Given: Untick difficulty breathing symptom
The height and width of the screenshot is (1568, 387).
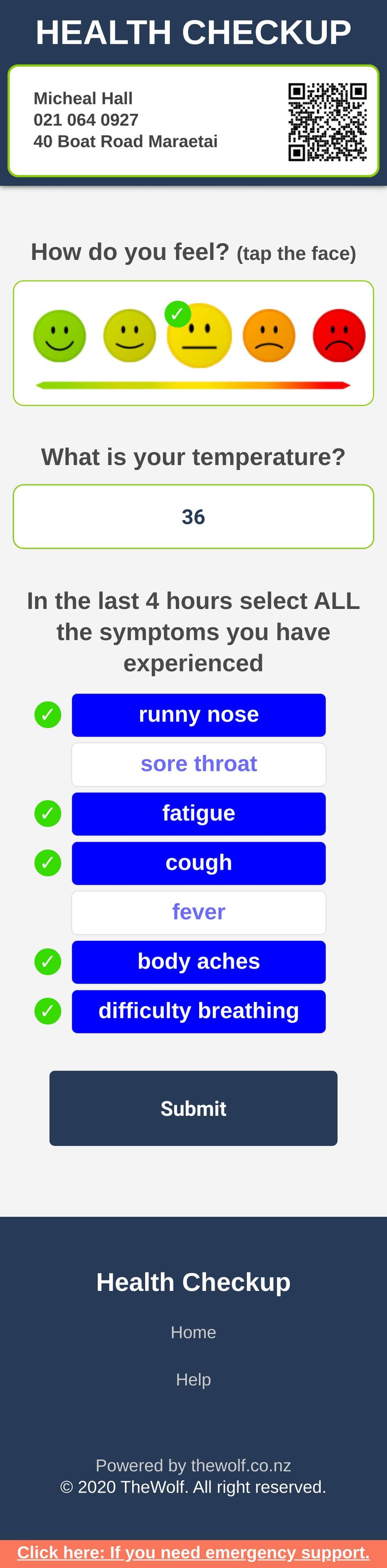Looking at the screenshot, I should coord(199,1011).
